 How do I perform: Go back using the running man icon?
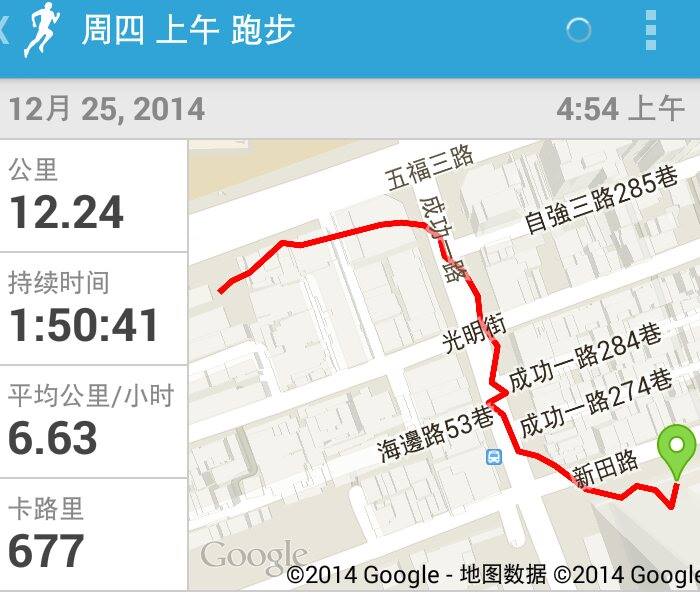pyautogui.click(x=39, y=30)
